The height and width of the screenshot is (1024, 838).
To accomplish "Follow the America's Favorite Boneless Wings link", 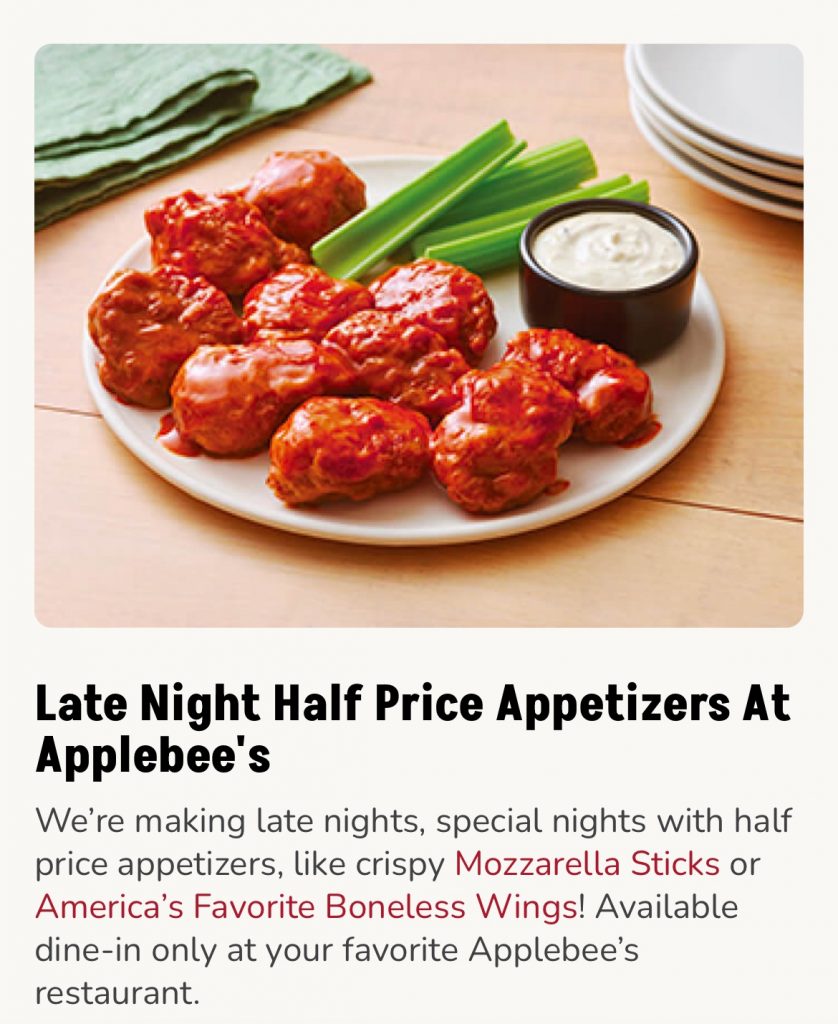I will (305, 907).
